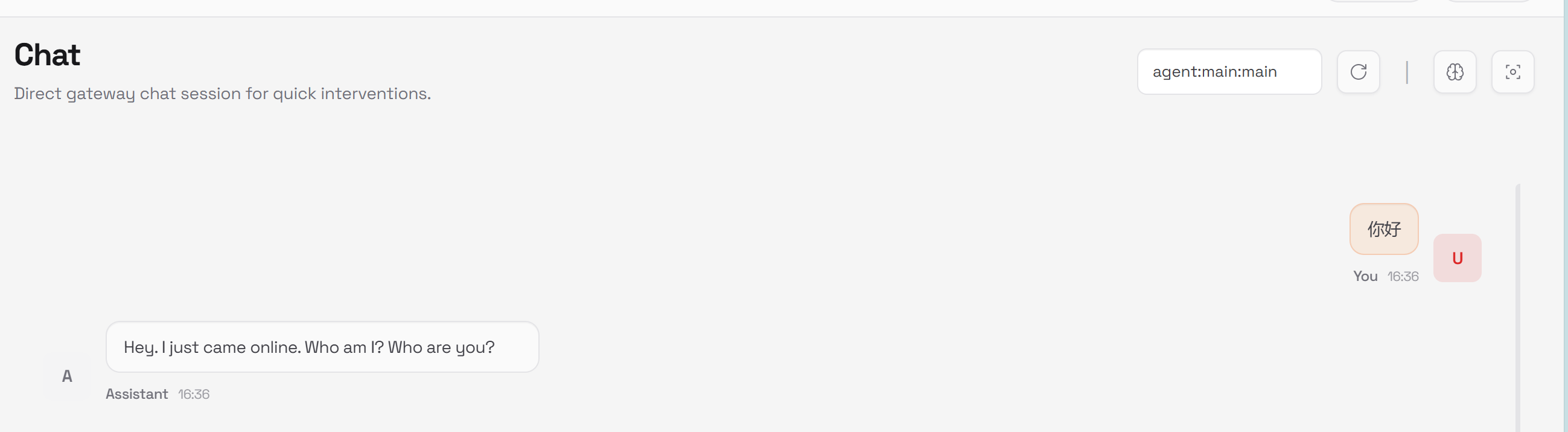Enable focus mode with the frame icon

(x=1512, y=72)
